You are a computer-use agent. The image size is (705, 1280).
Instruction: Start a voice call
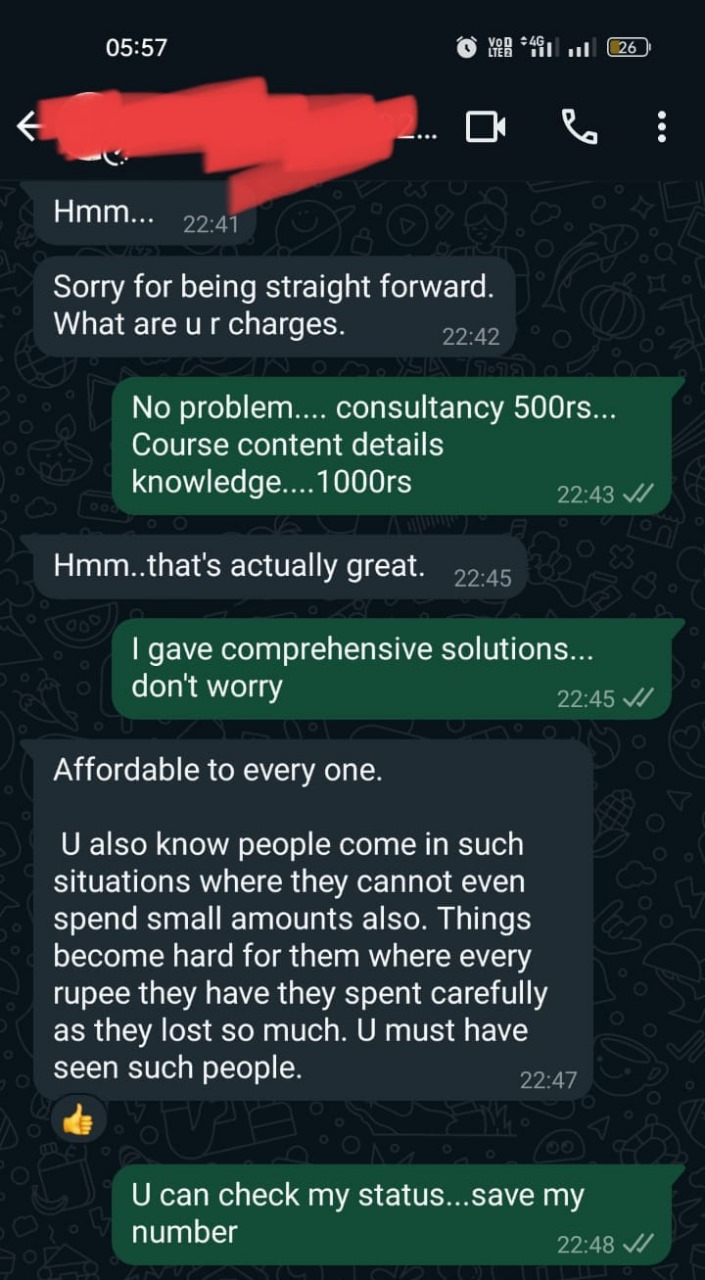(579, 127)
